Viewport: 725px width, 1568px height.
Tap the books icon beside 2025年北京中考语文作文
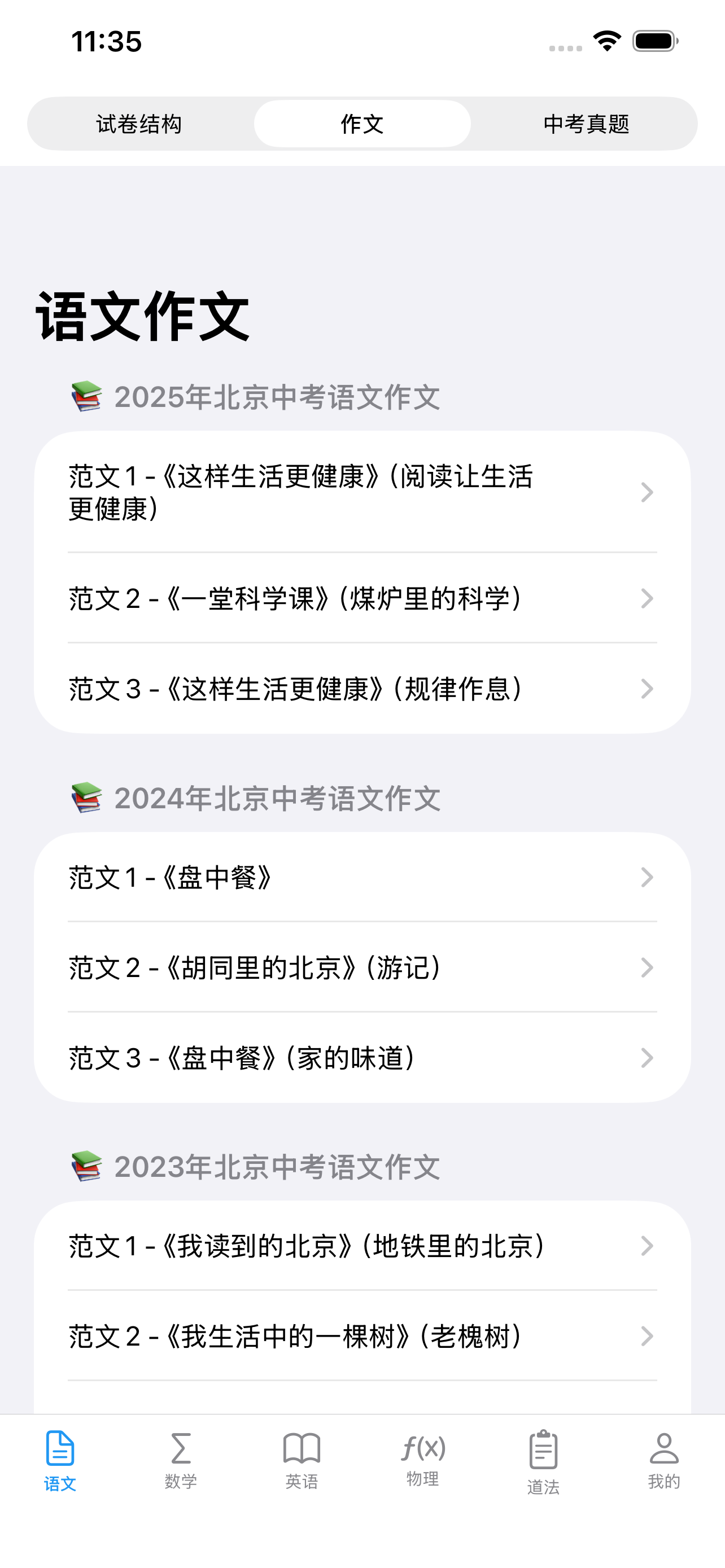[87, 397]
